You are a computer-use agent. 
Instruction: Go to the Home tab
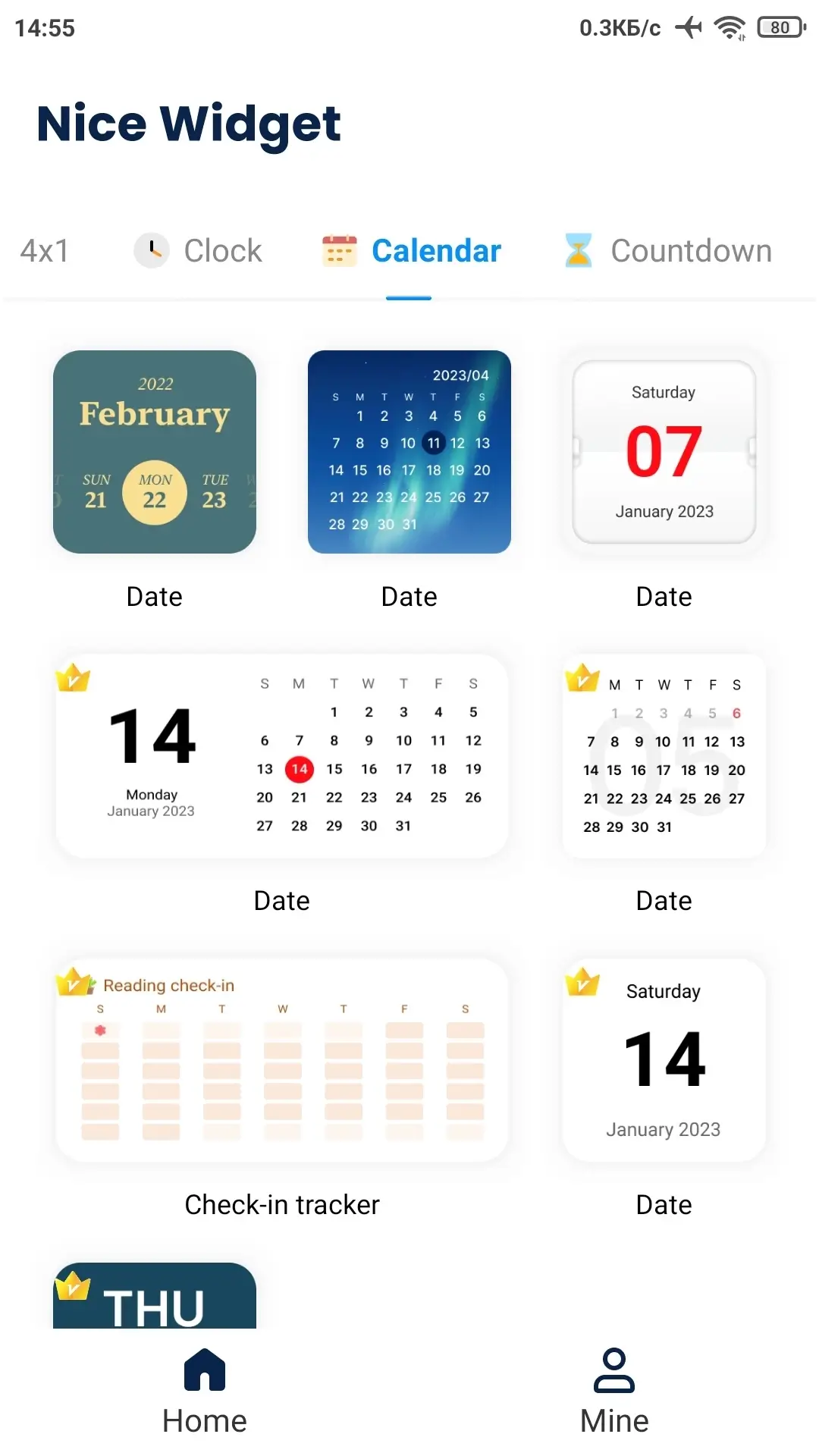pyautogui.click(x=205, y=1392)
